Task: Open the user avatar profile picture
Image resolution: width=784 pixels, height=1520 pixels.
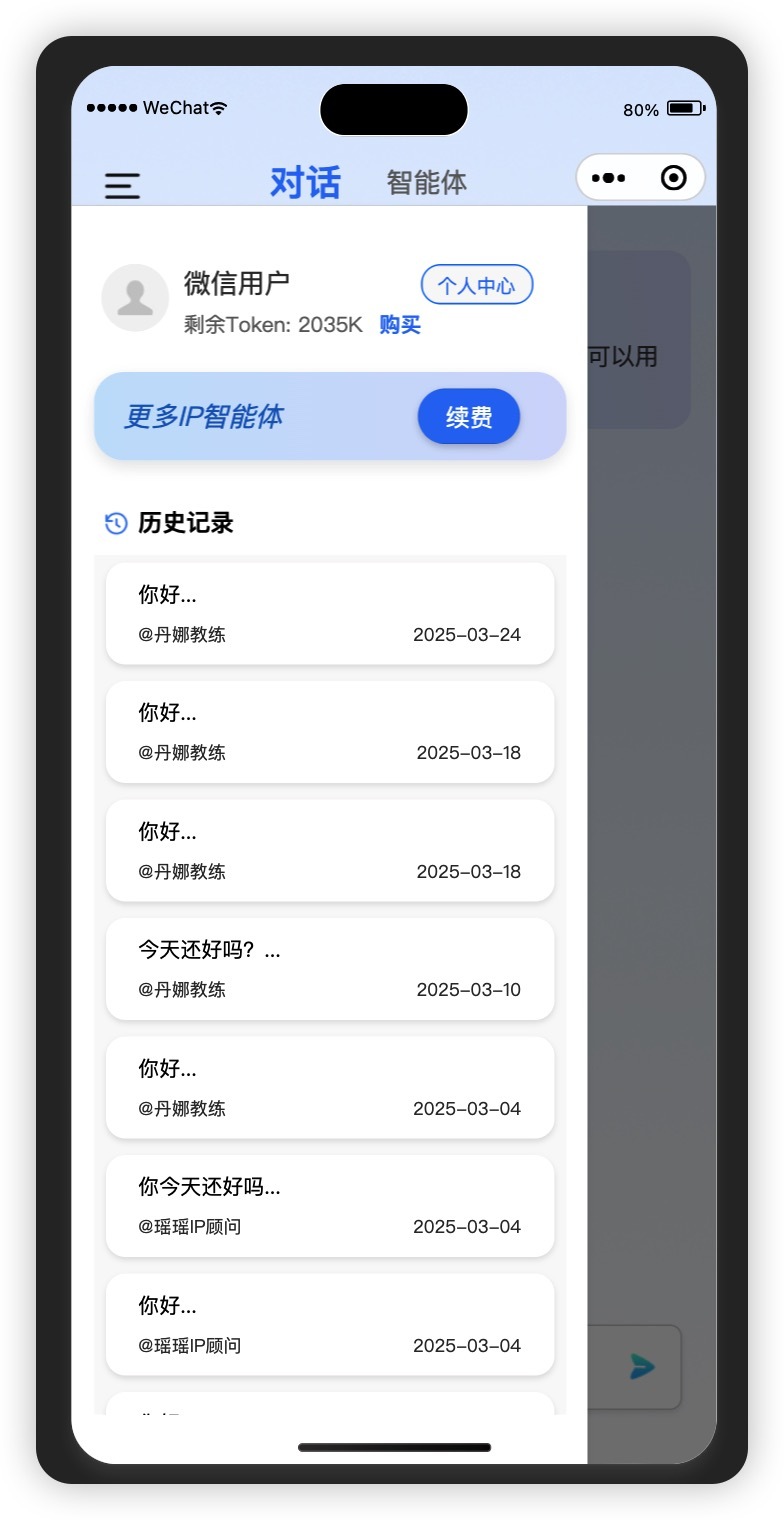Action: (135, 298)
